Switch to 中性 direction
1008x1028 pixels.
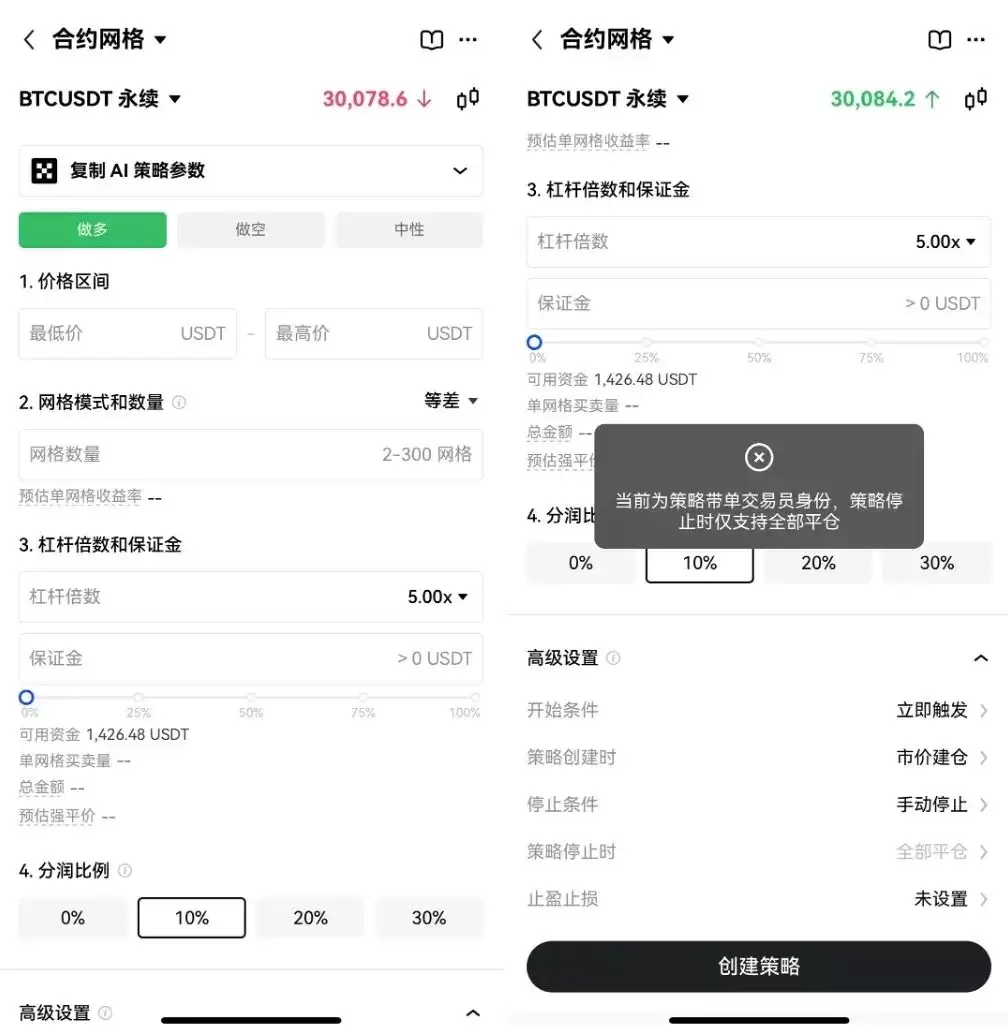408,229
